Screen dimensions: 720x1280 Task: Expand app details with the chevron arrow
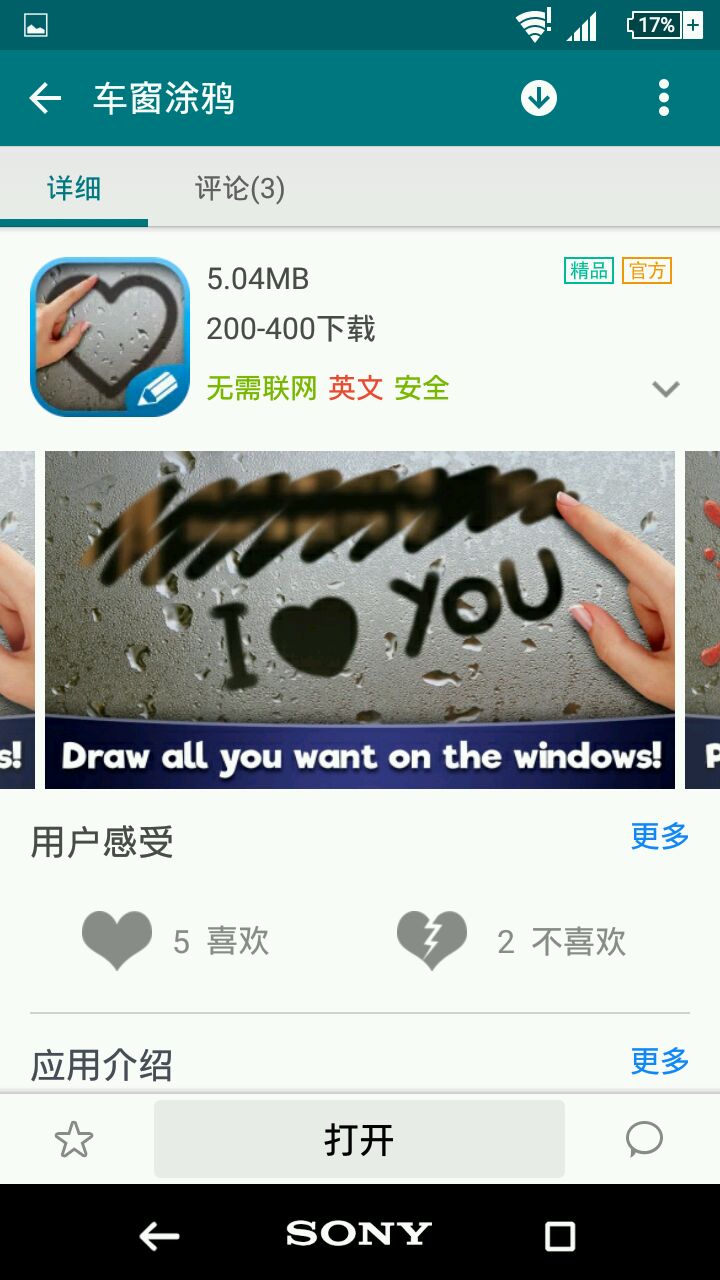(666, 389)
